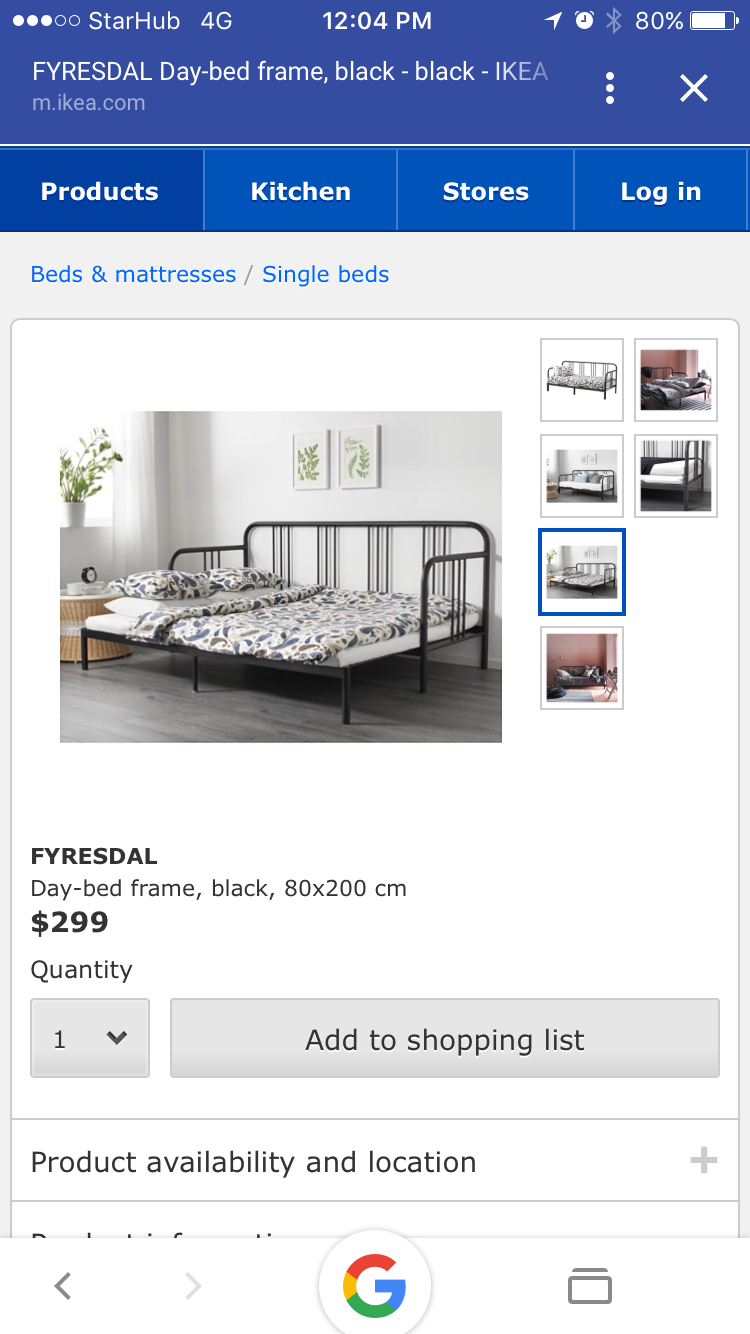Open Single beds breadcrumb link
Screen dimensions: 750x1334
pos(325,274)
